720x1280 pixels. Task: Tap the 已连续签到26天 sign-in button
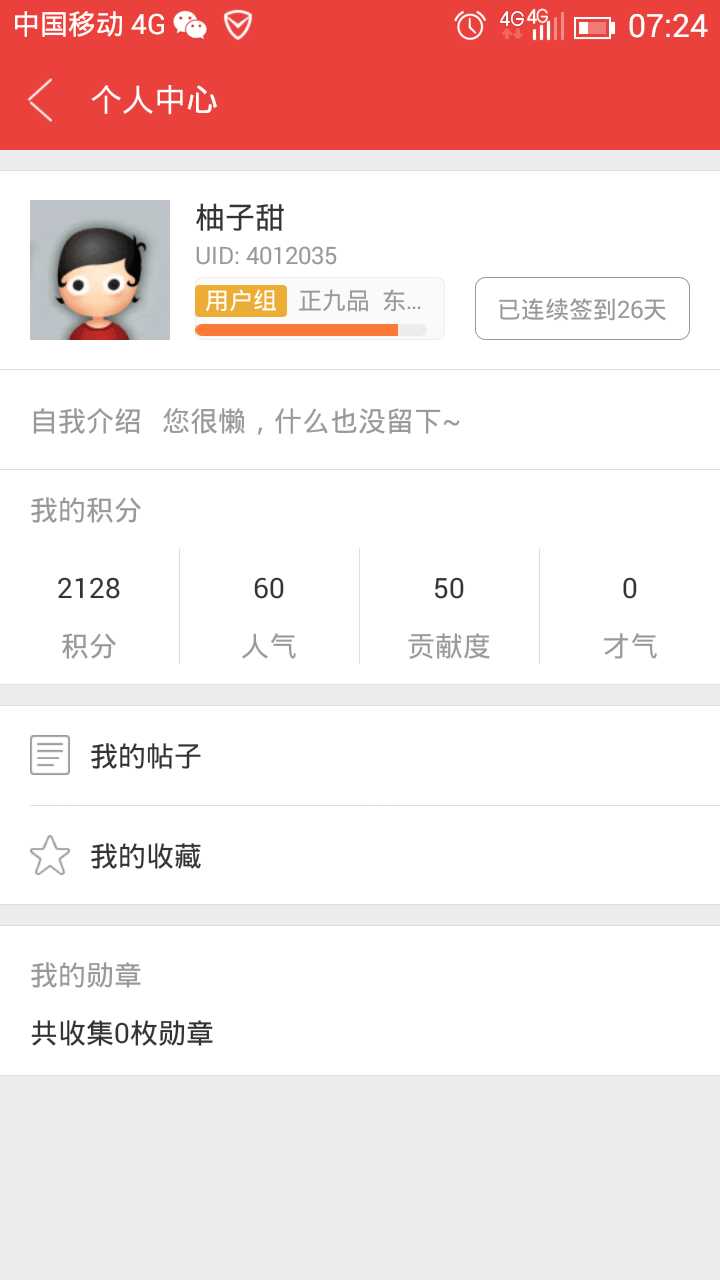[x=582, y=309]
